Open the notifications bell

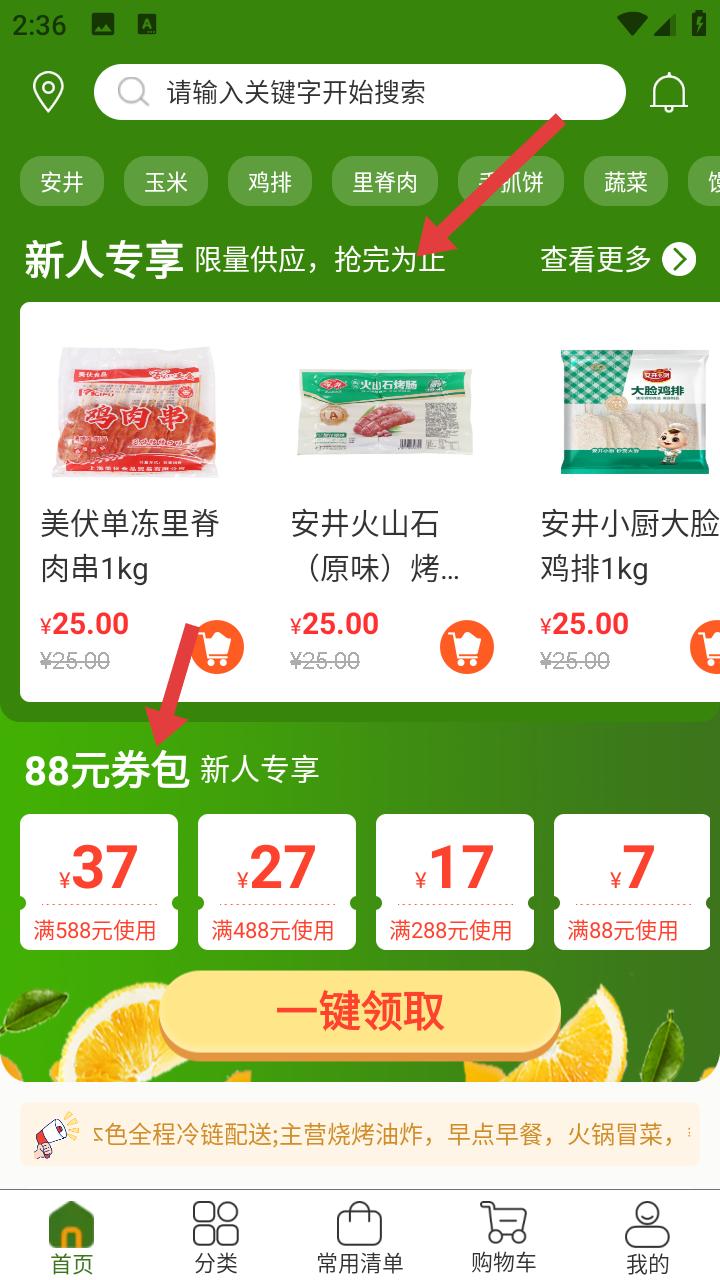[669, 93]
